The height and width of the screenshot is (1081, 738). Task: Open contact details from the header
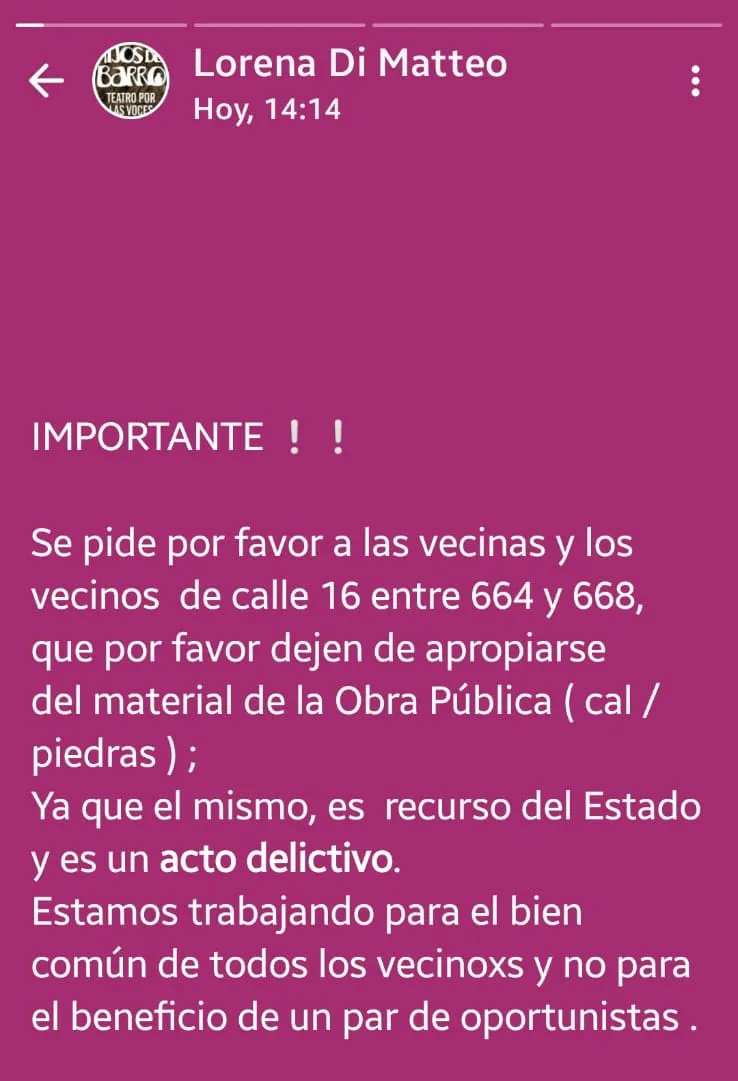[x=350, y=63]
